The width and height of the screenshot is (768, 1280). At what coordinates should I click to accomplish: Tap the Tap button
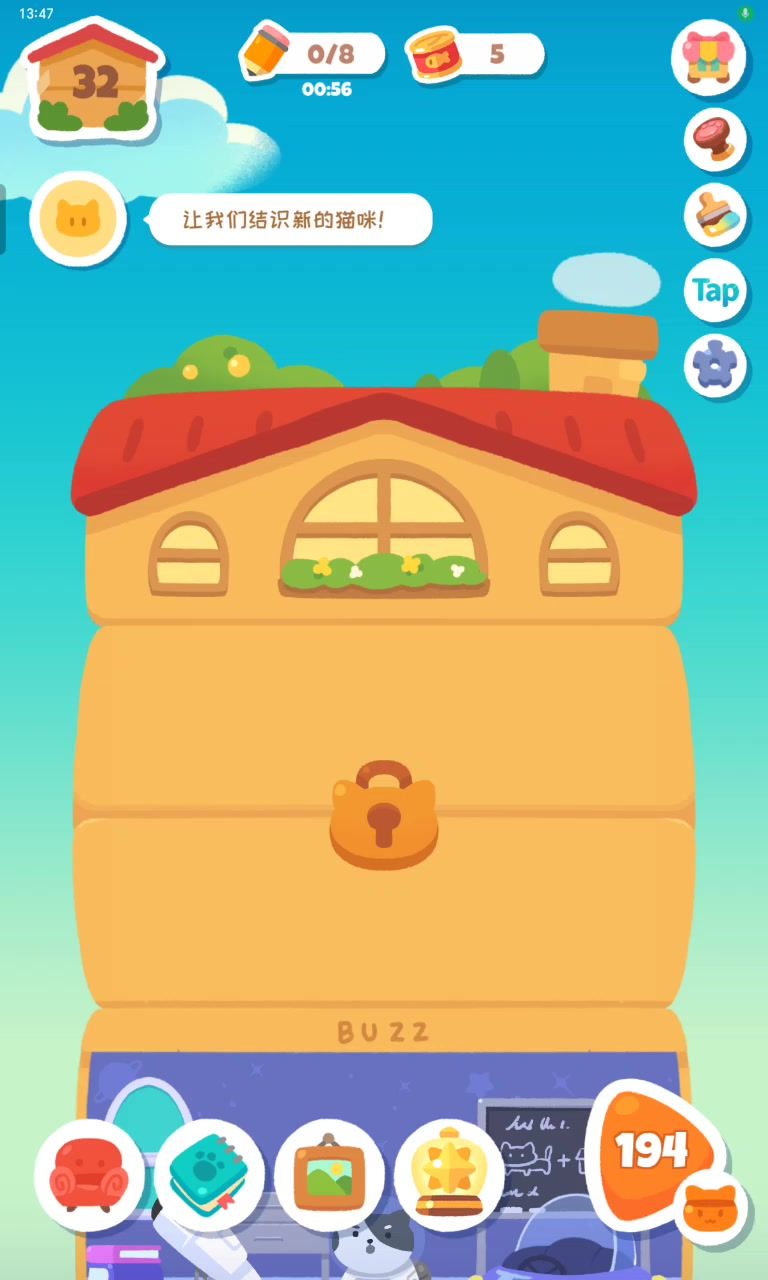715,291
